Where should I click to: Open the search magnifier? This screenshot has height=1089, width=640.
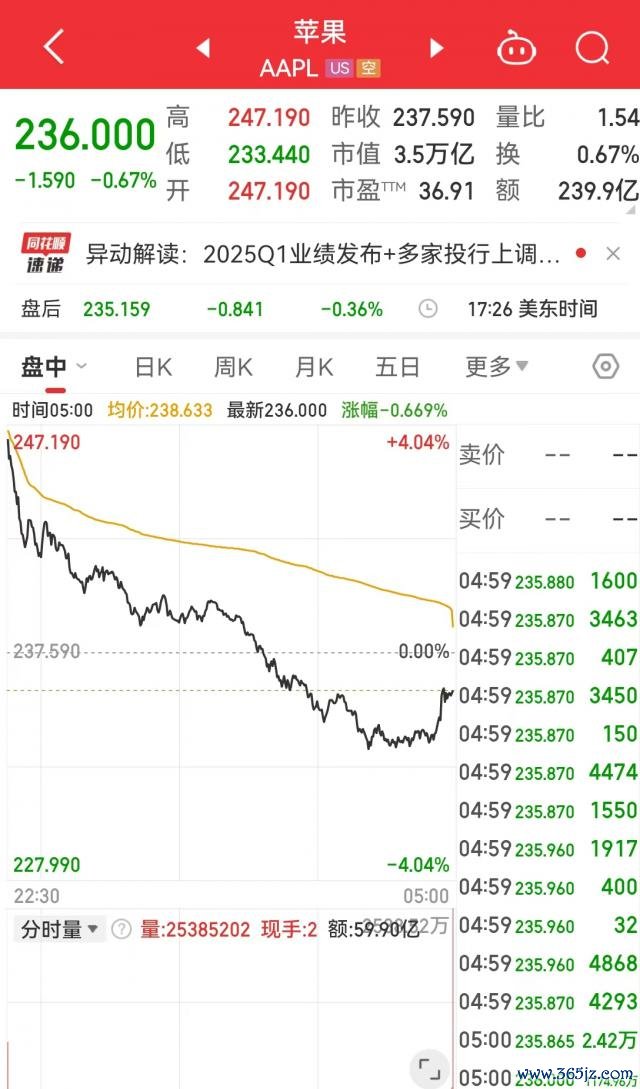(592, 47)
